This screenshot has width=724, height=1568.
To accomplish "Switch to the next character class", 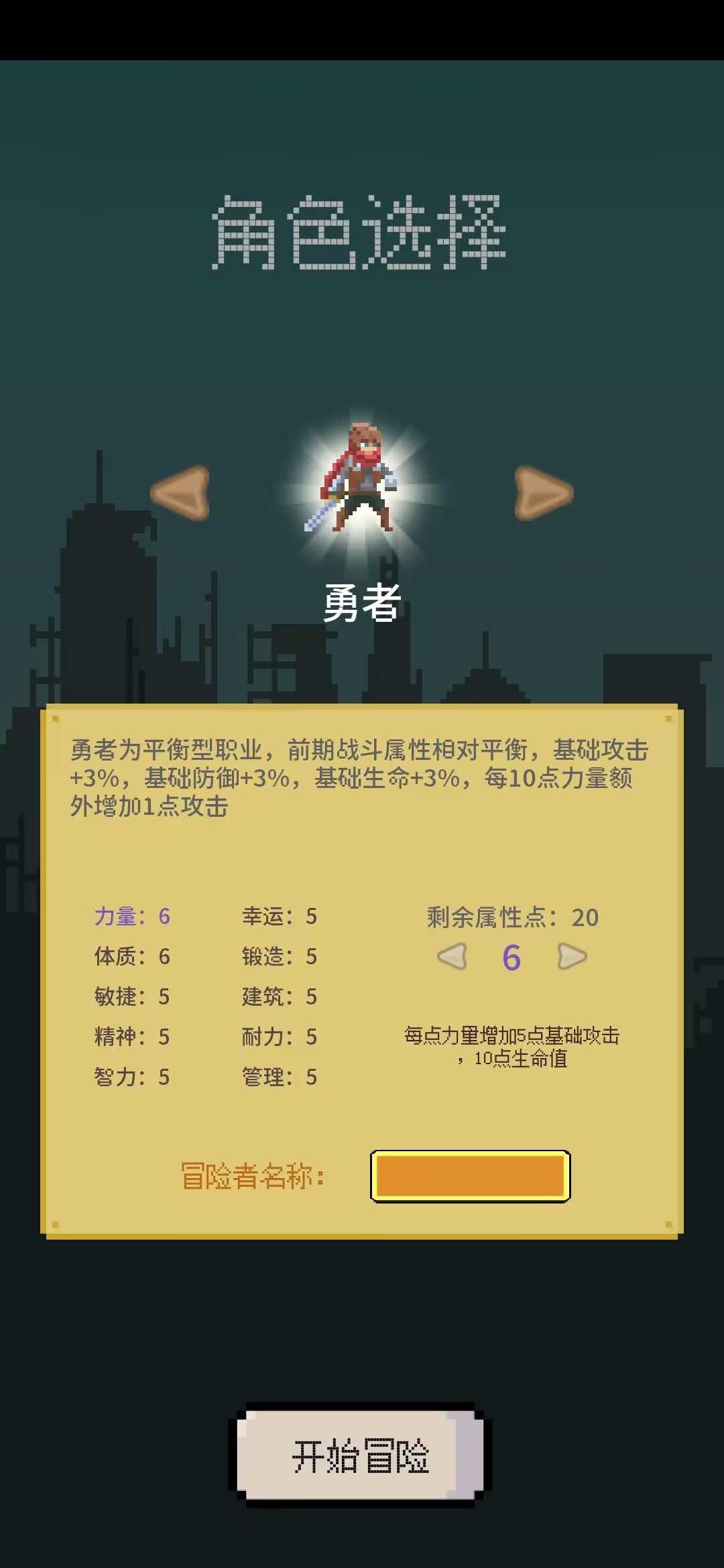I will point(544,493).
